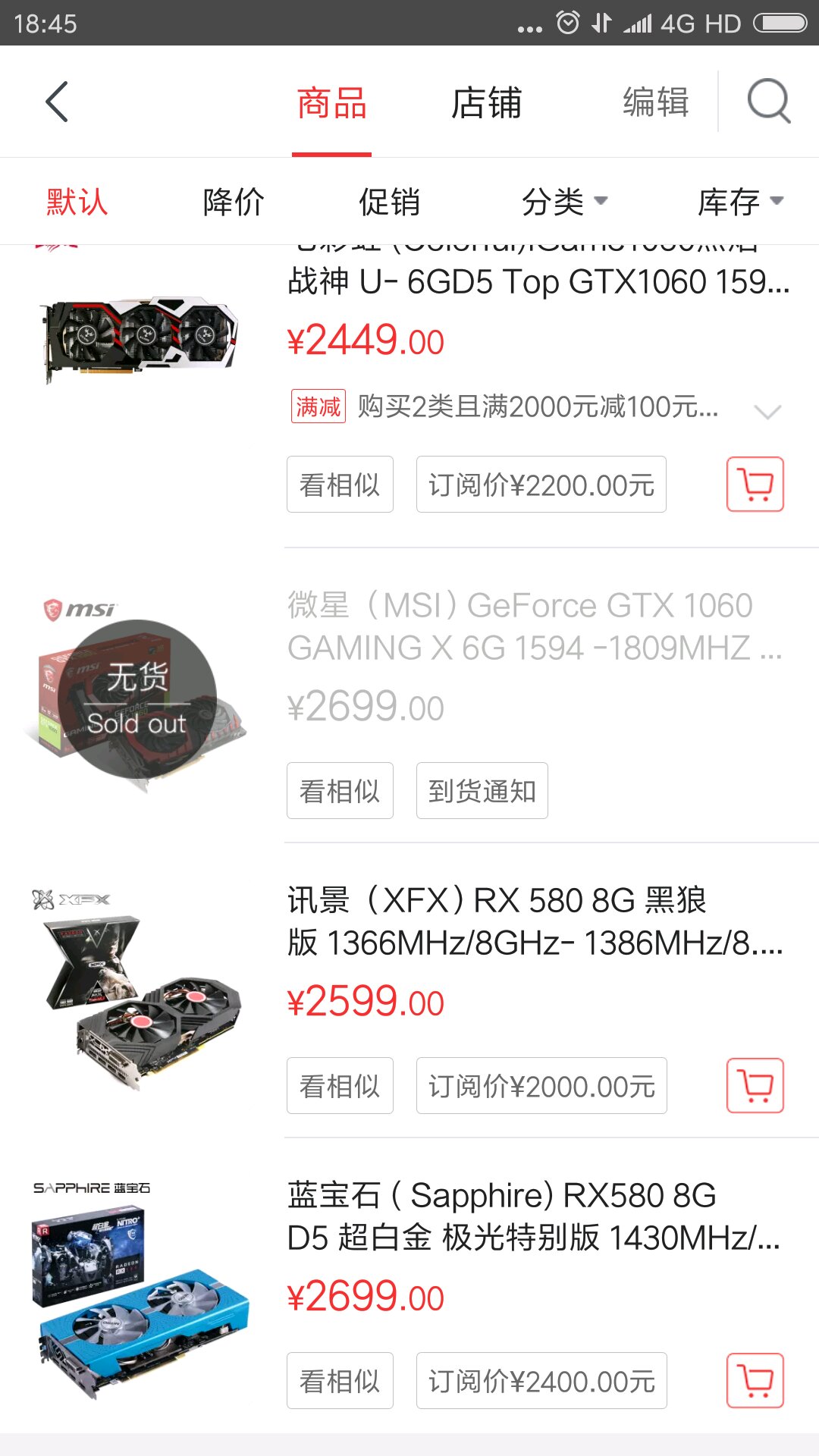This screenshot has height=1456, width=819.
Task: Open the search magnifier icon
Action: point(769,102)
